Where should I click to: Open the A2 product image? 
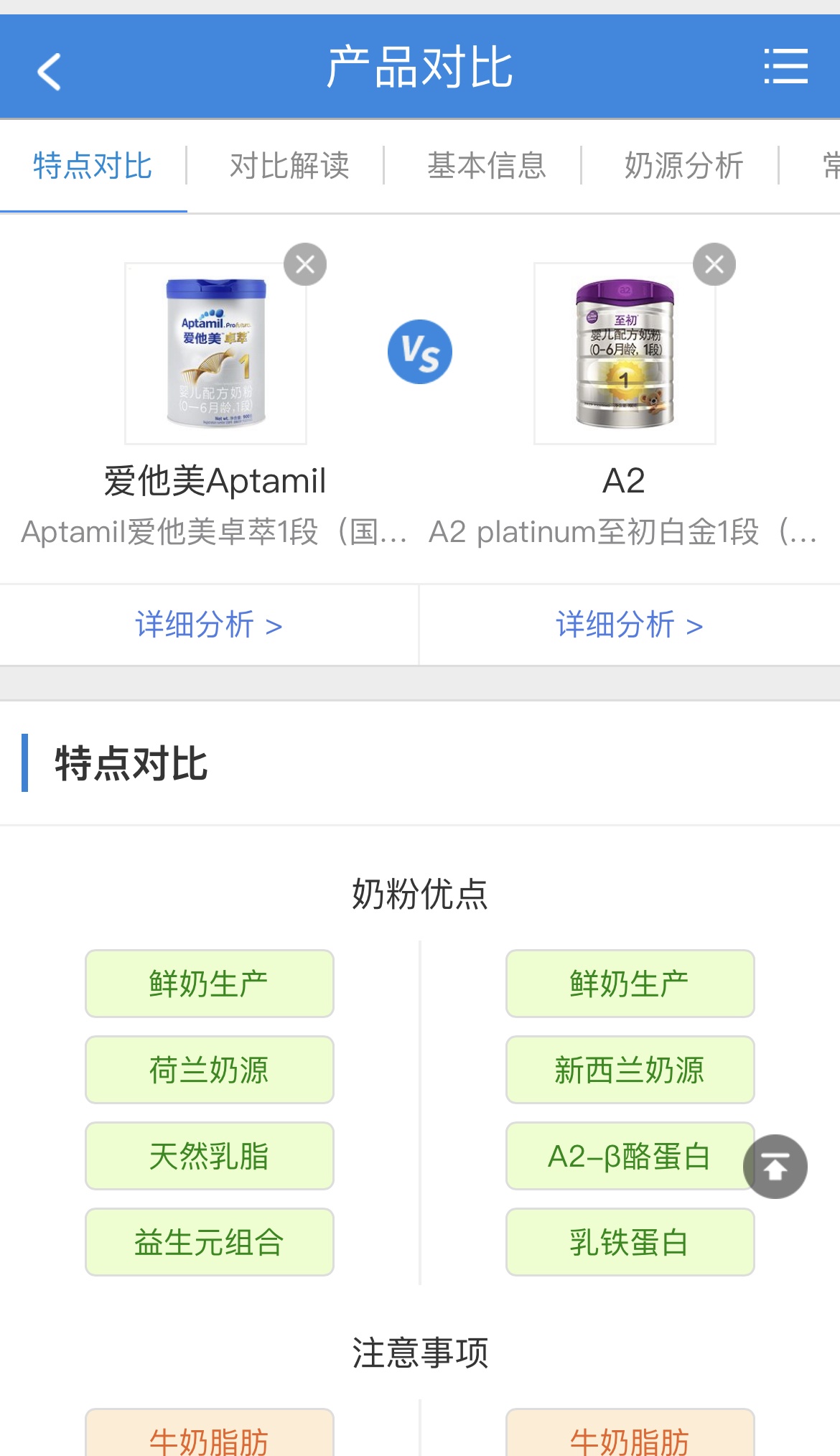pyautogui.click(x=625, y=353)
